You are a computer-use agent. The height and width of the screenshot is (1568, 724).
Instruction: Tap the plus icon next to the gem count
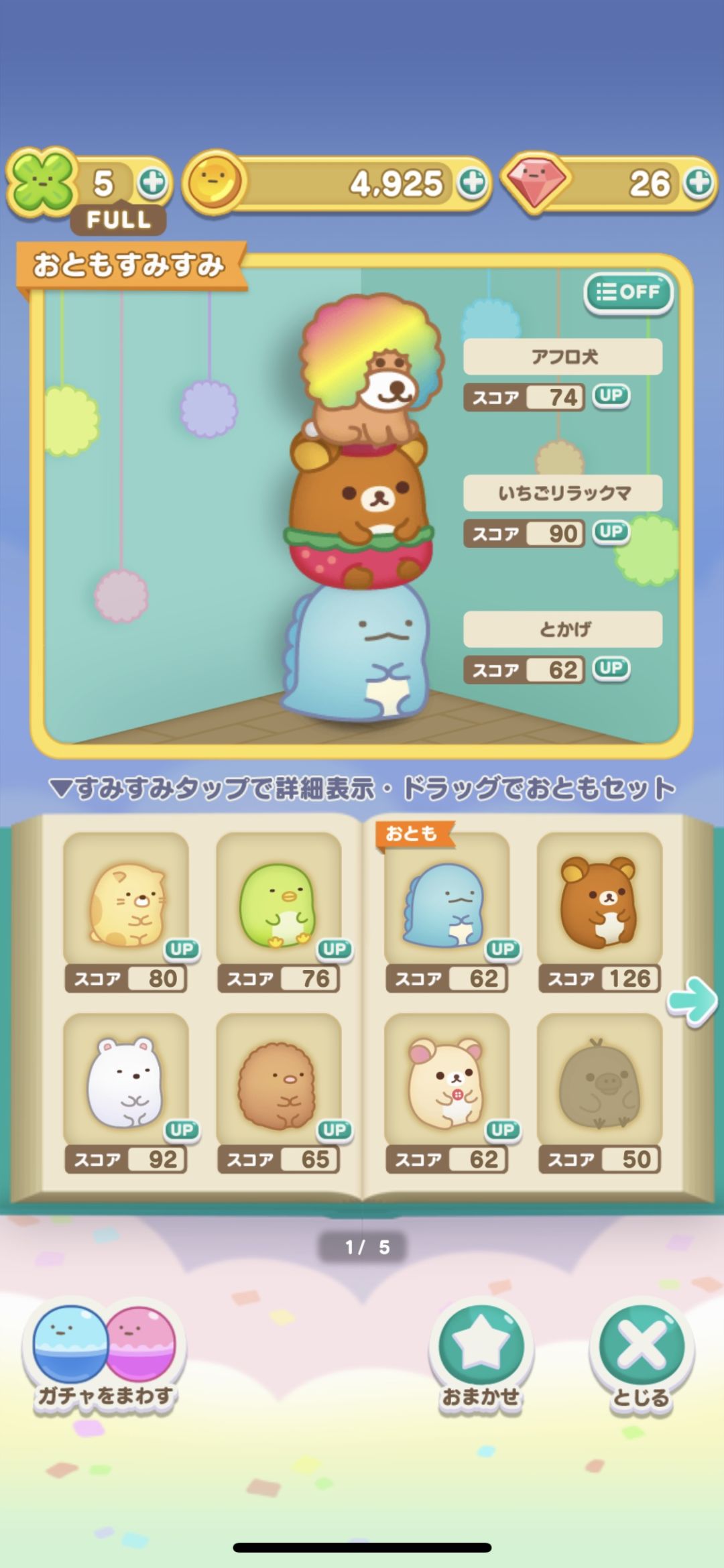click(697, 182)
